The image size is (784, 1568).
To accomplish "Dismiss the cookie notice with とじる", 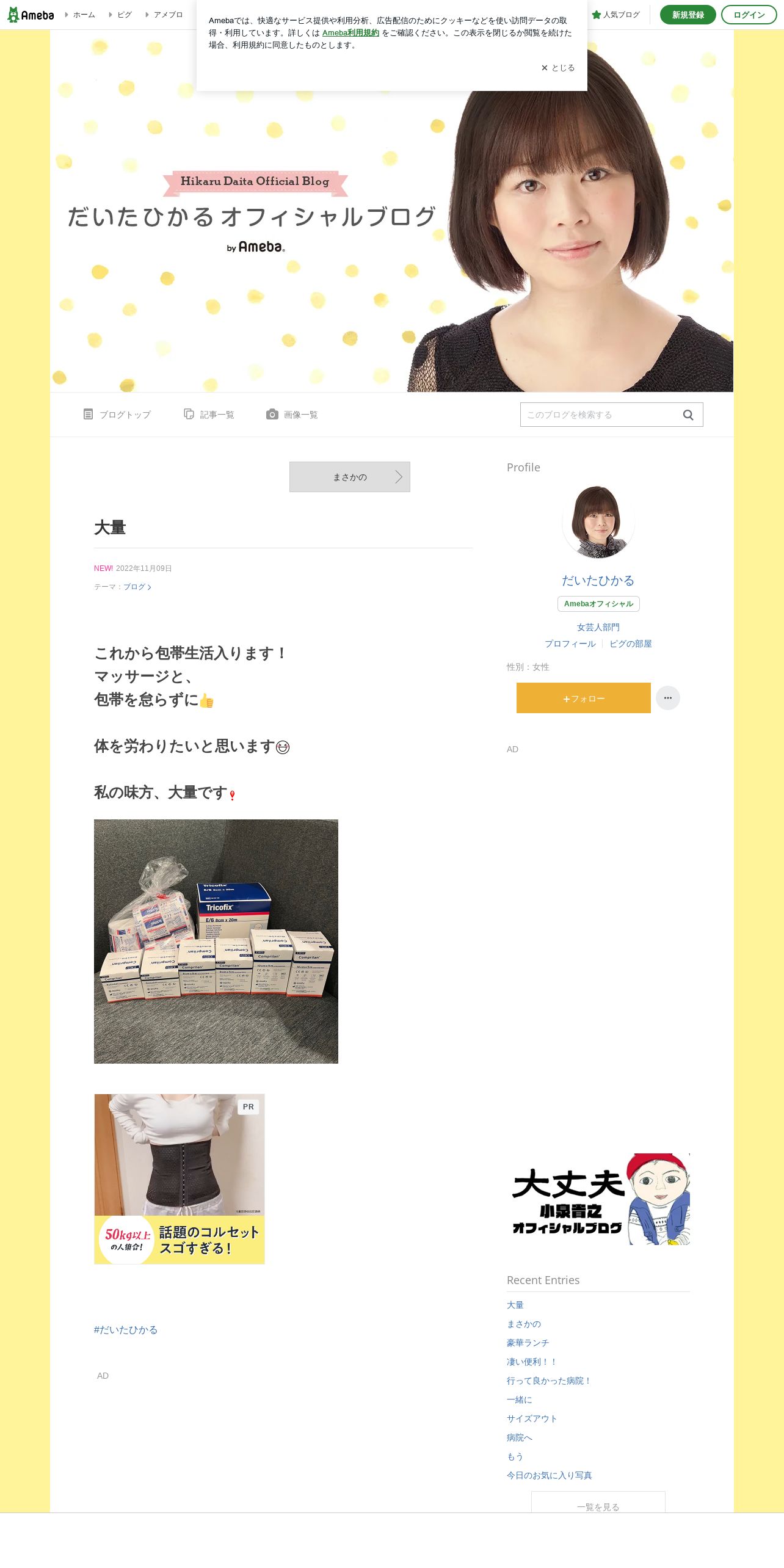I will 558,68.
